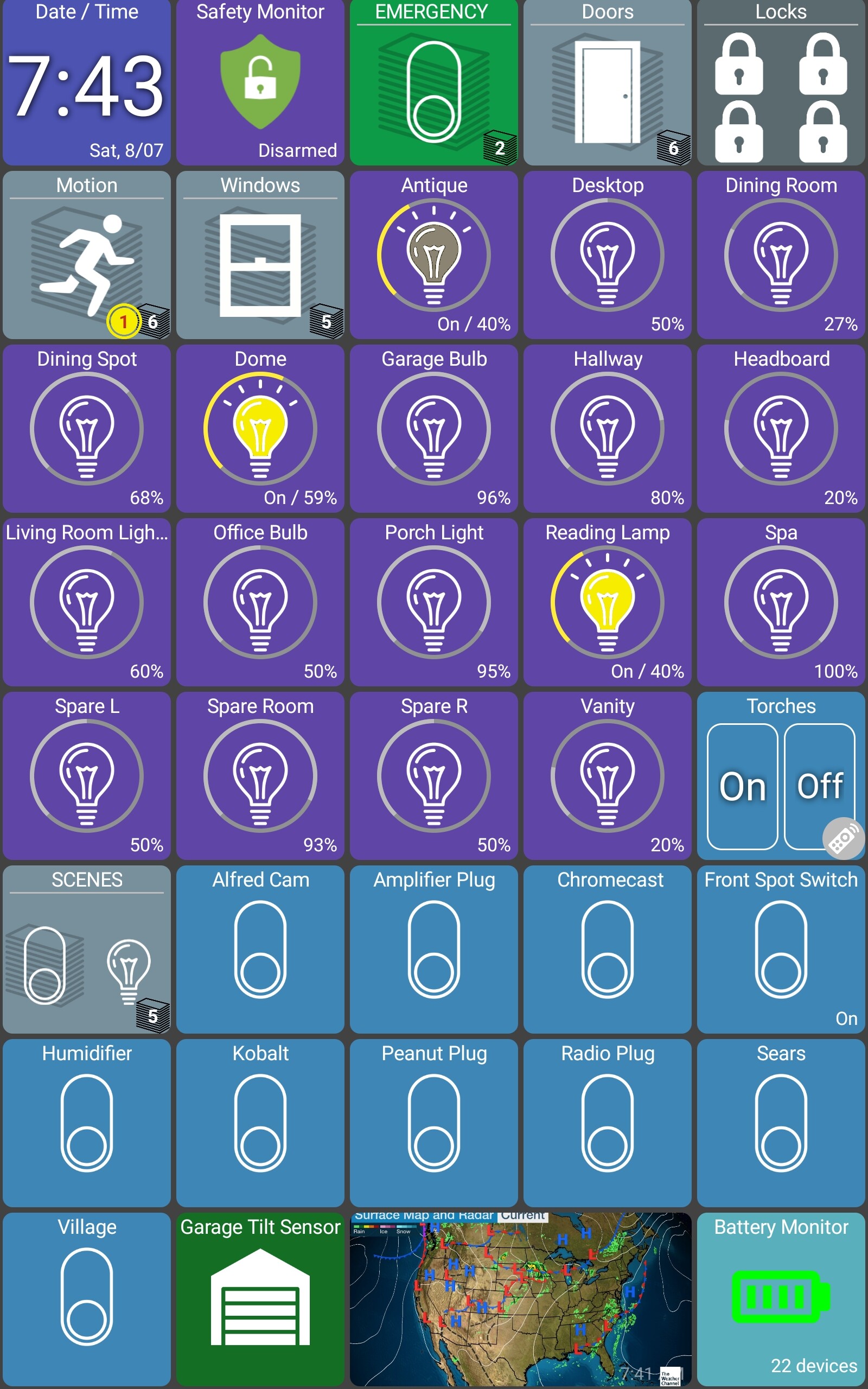This screenshot has height=1389, width=868.
Task: Tap the Torches On button
Action: pos(742,786)
